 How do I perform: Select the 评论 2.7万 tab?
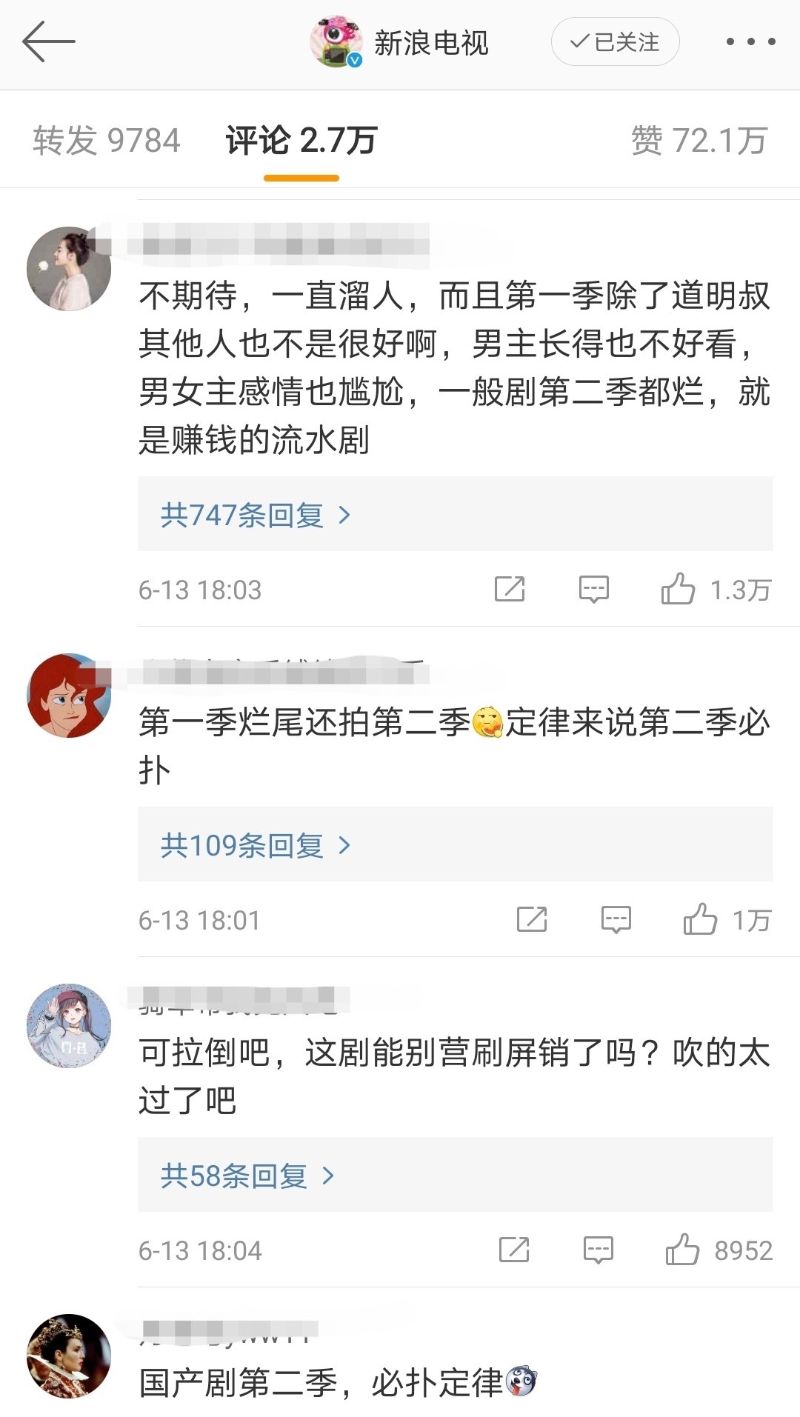click(x=301, y=140)
